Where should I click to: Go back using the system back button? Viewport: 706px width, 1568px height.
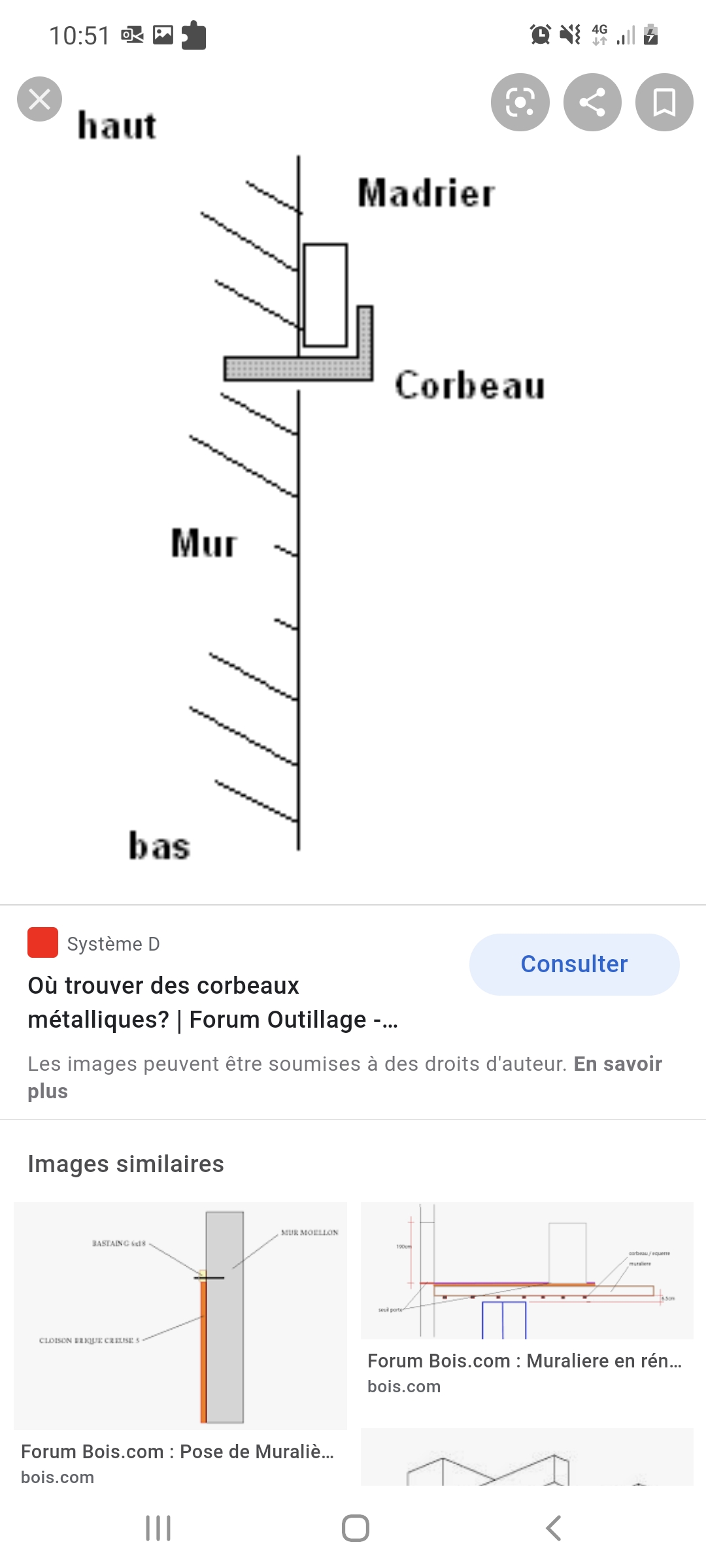[x=553, y=1528]
